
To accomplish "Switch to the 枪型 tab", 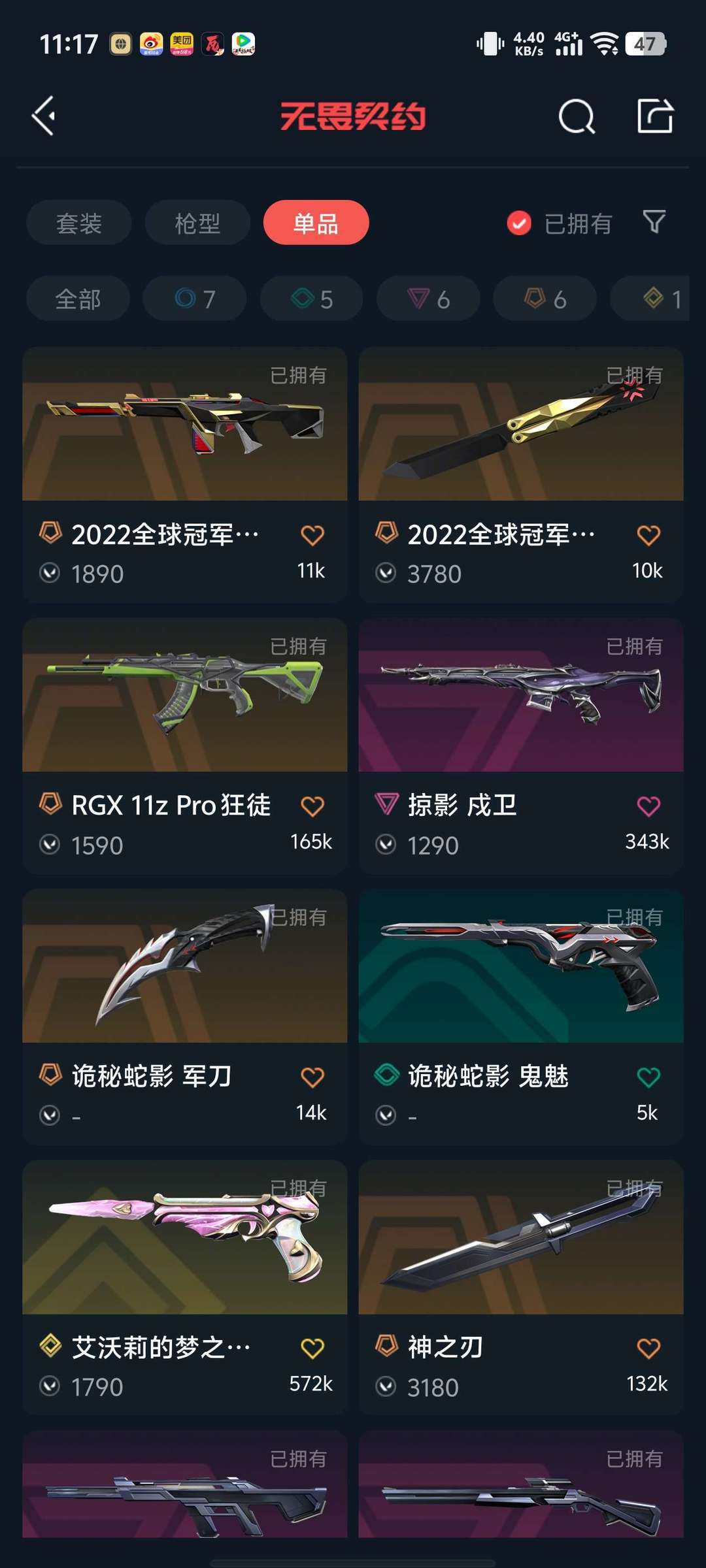I will coord(197,223).
